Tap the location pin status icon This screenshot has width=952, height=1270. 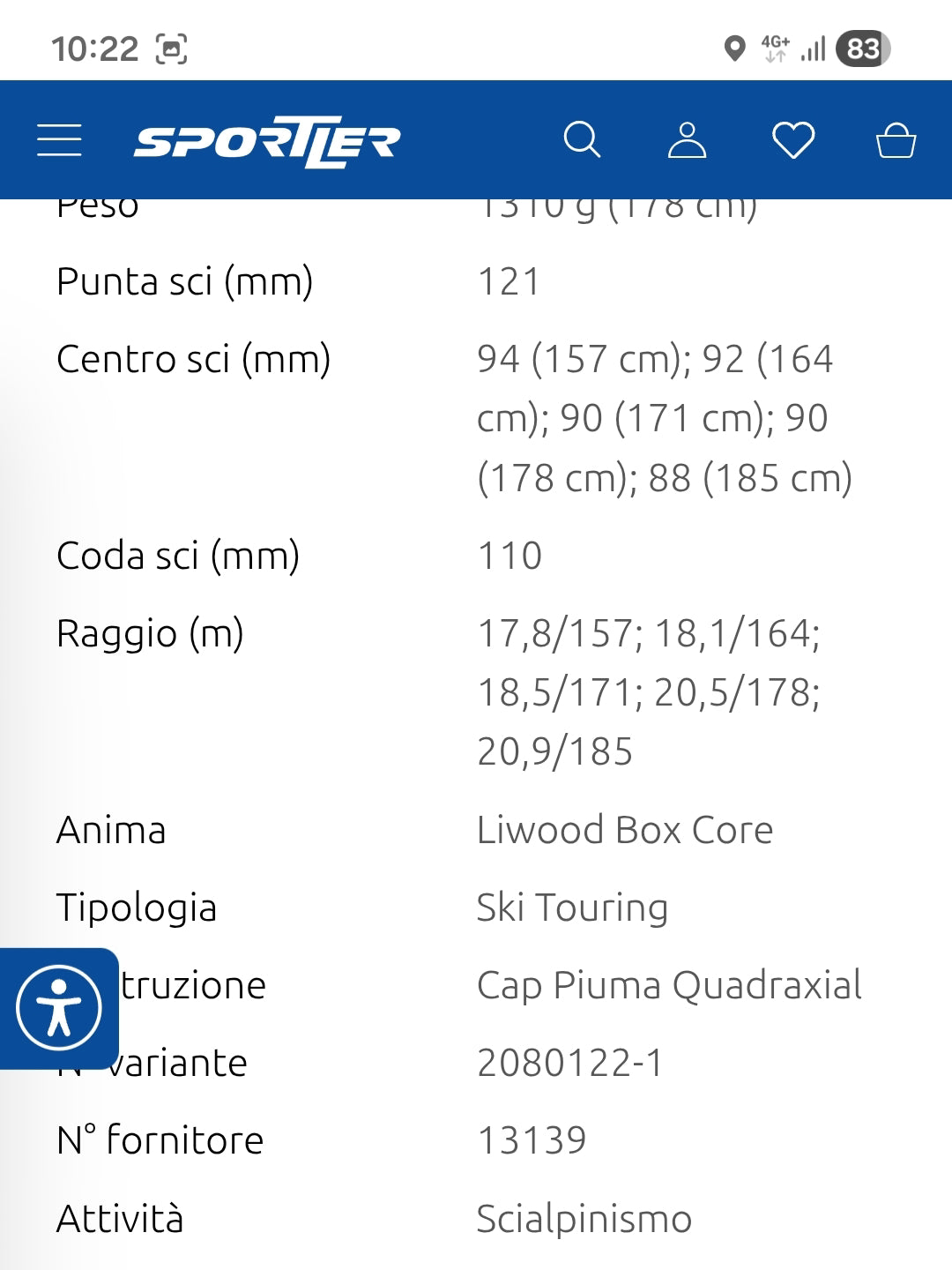tap(735, 49)
